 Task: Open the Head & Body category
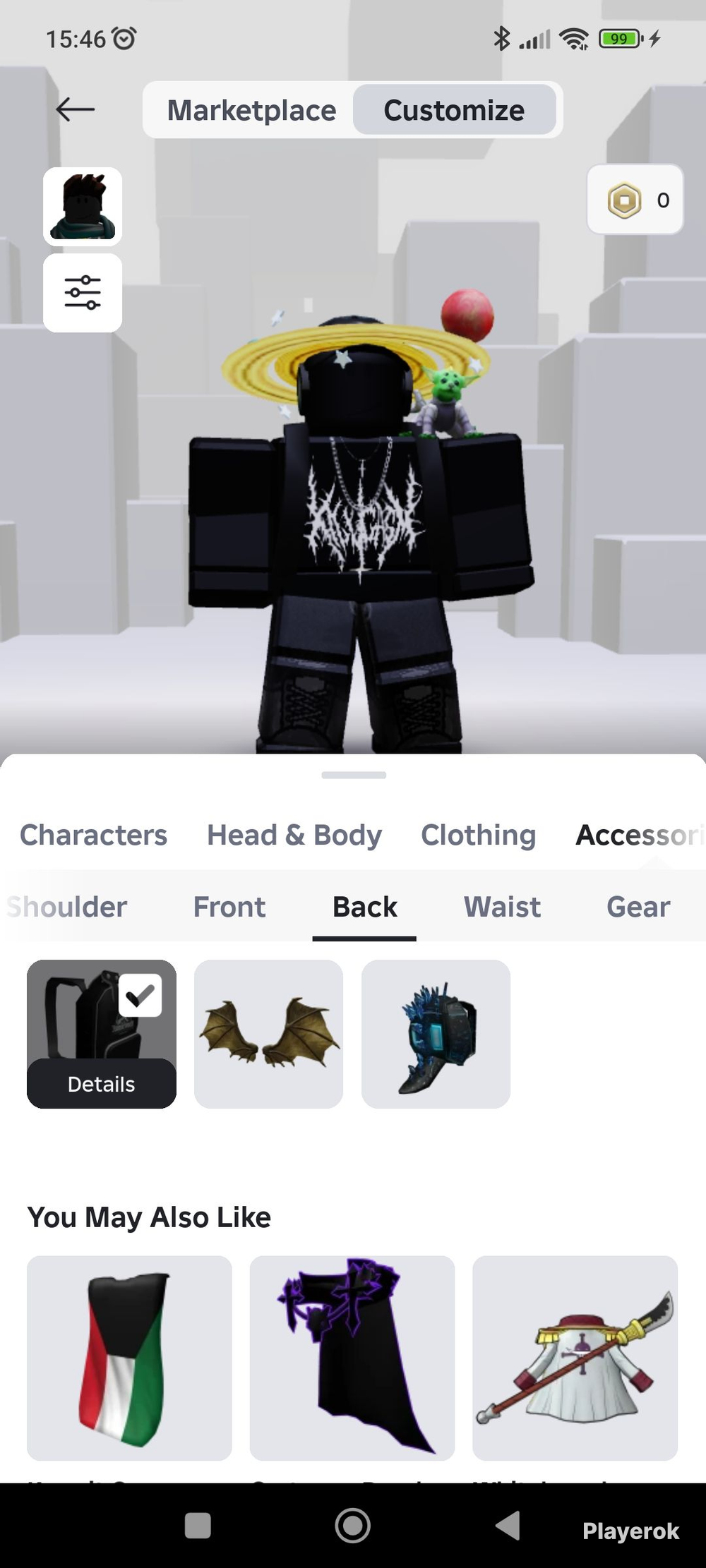[x=294, y=835]
